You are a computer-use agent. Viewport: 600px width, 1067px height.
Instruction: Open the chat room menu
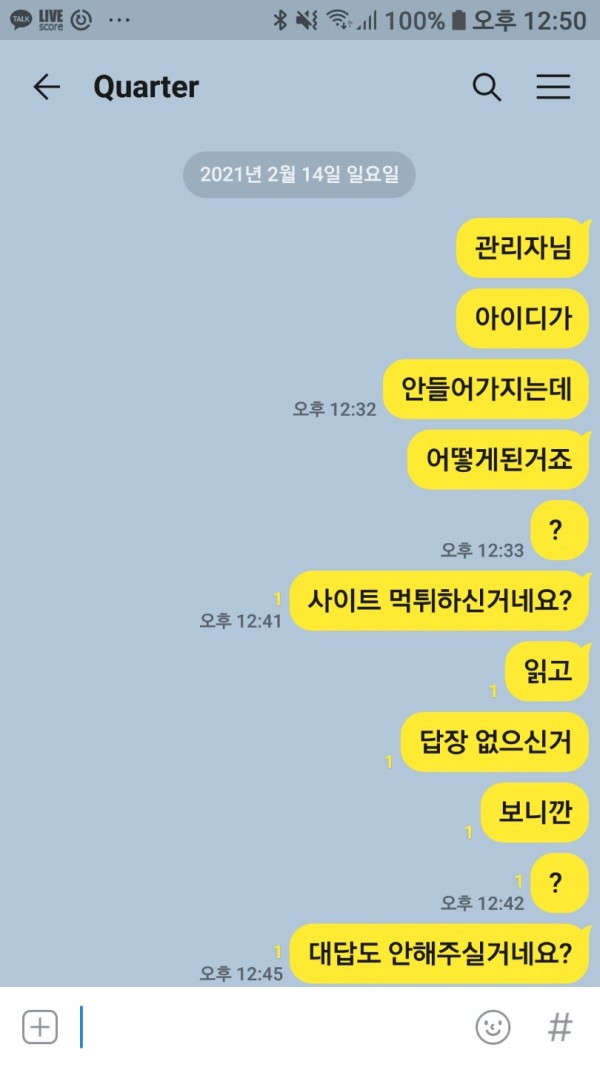(553, 88)
